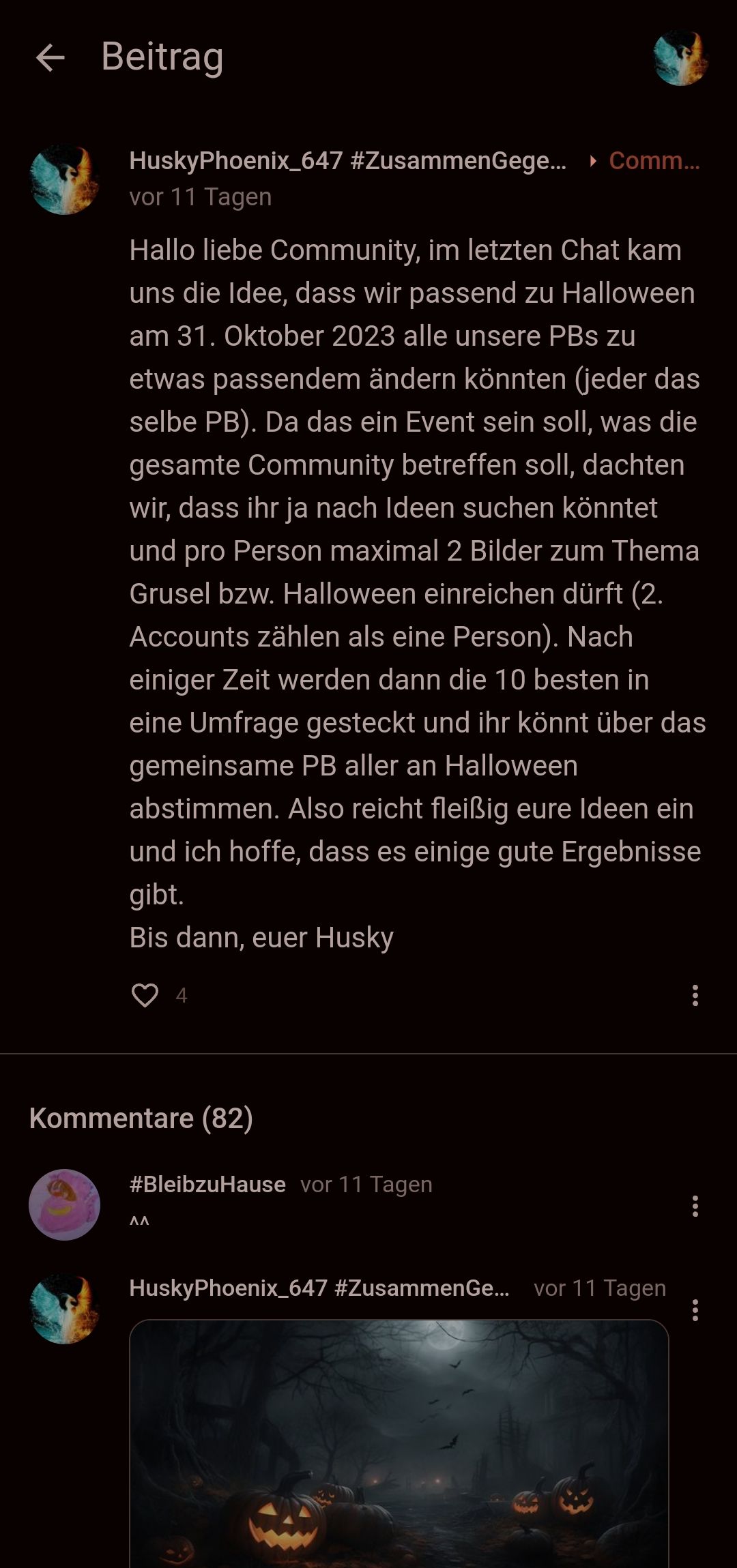Open HuskyPhoenix_647's avatar in the comments

click(x=65, y=1309)
